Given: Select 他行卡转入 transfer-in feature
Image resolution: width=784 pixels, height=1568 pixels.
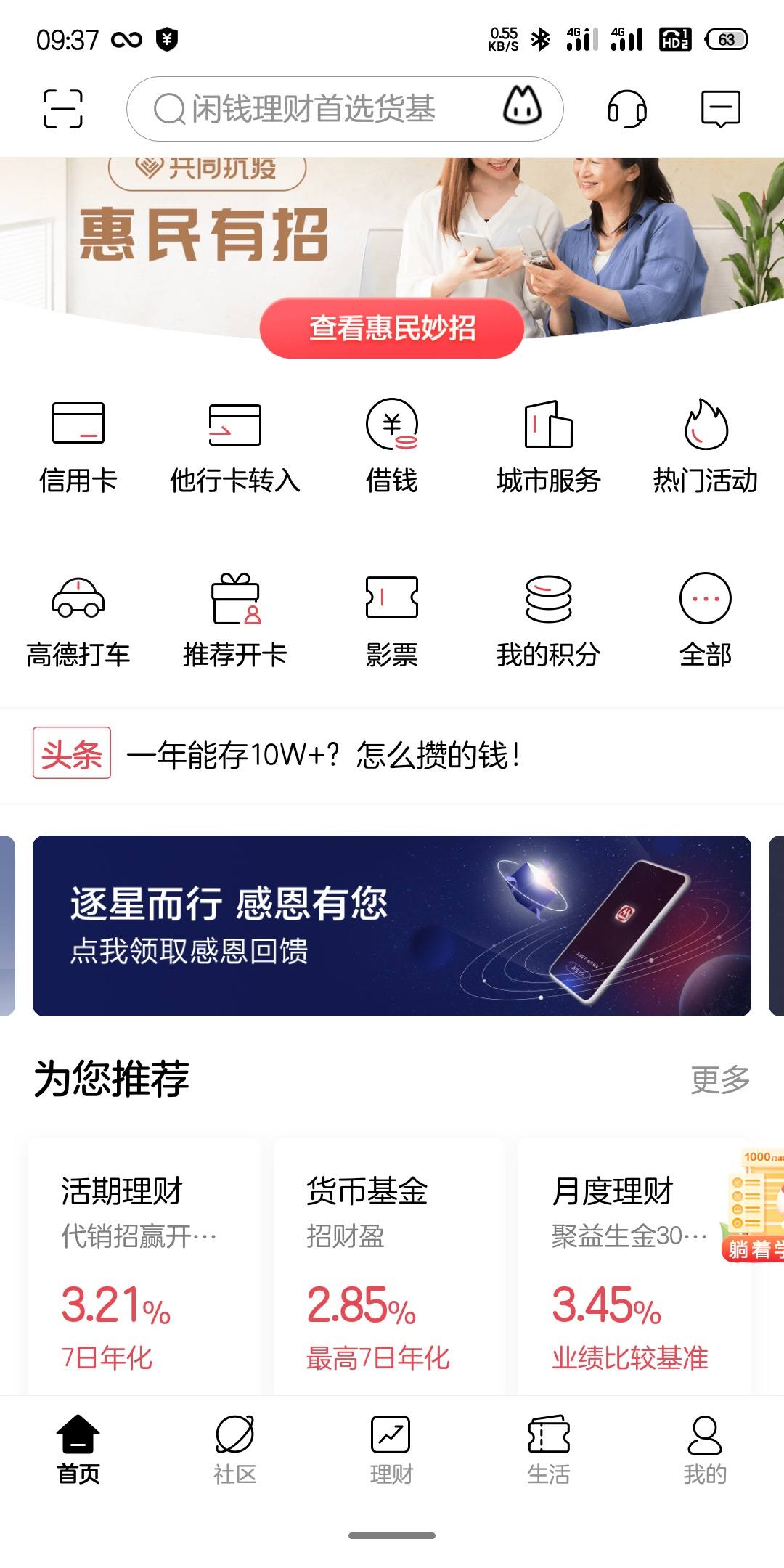Looking at the screenshot, I should [234, 444].
